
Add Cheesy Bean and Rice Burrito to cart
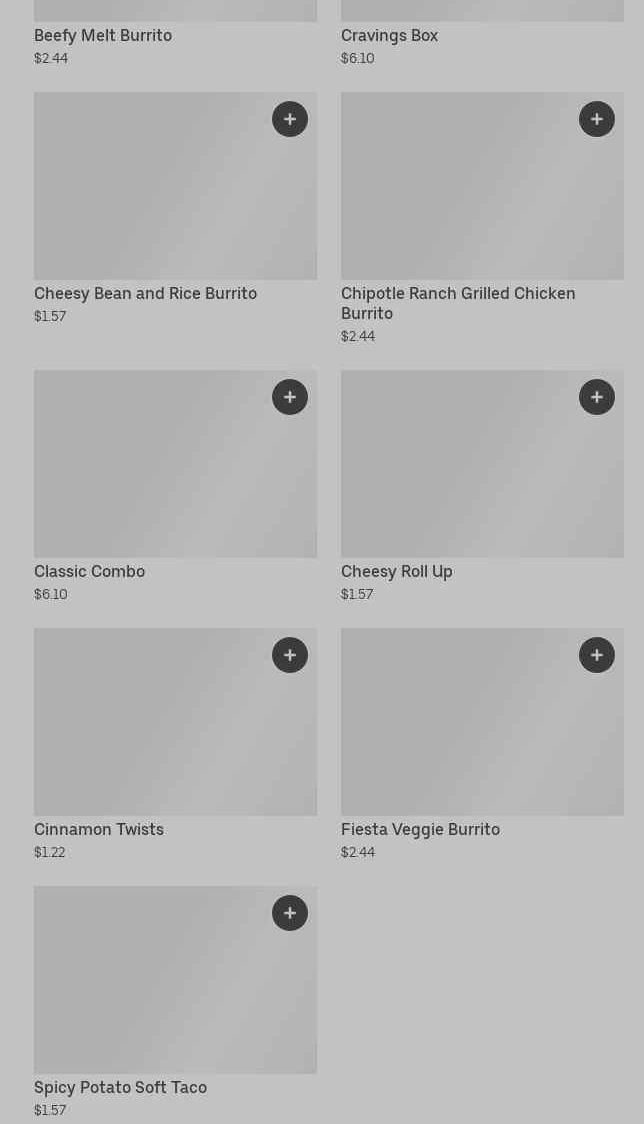coord(290,119)
